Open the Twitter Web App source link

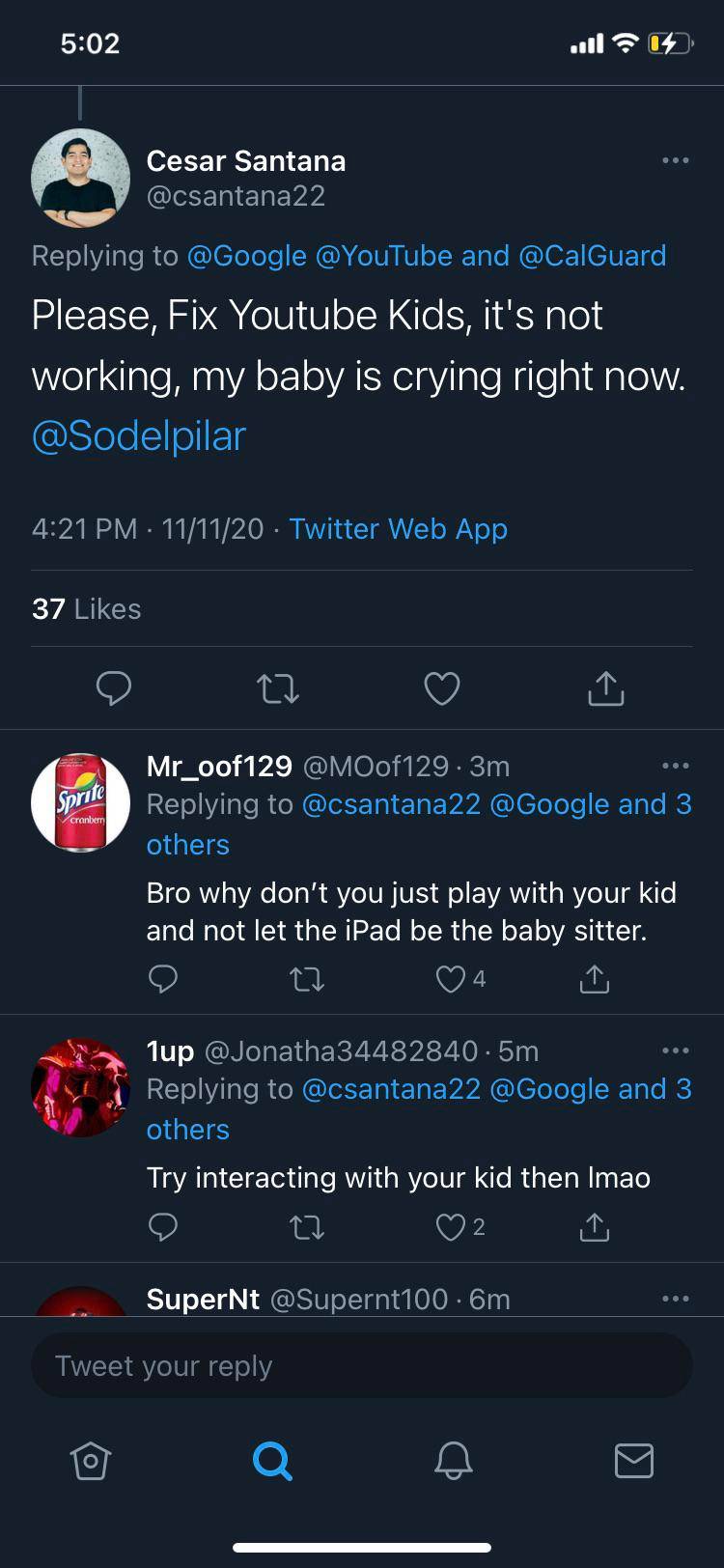click(x=399, y=529)
